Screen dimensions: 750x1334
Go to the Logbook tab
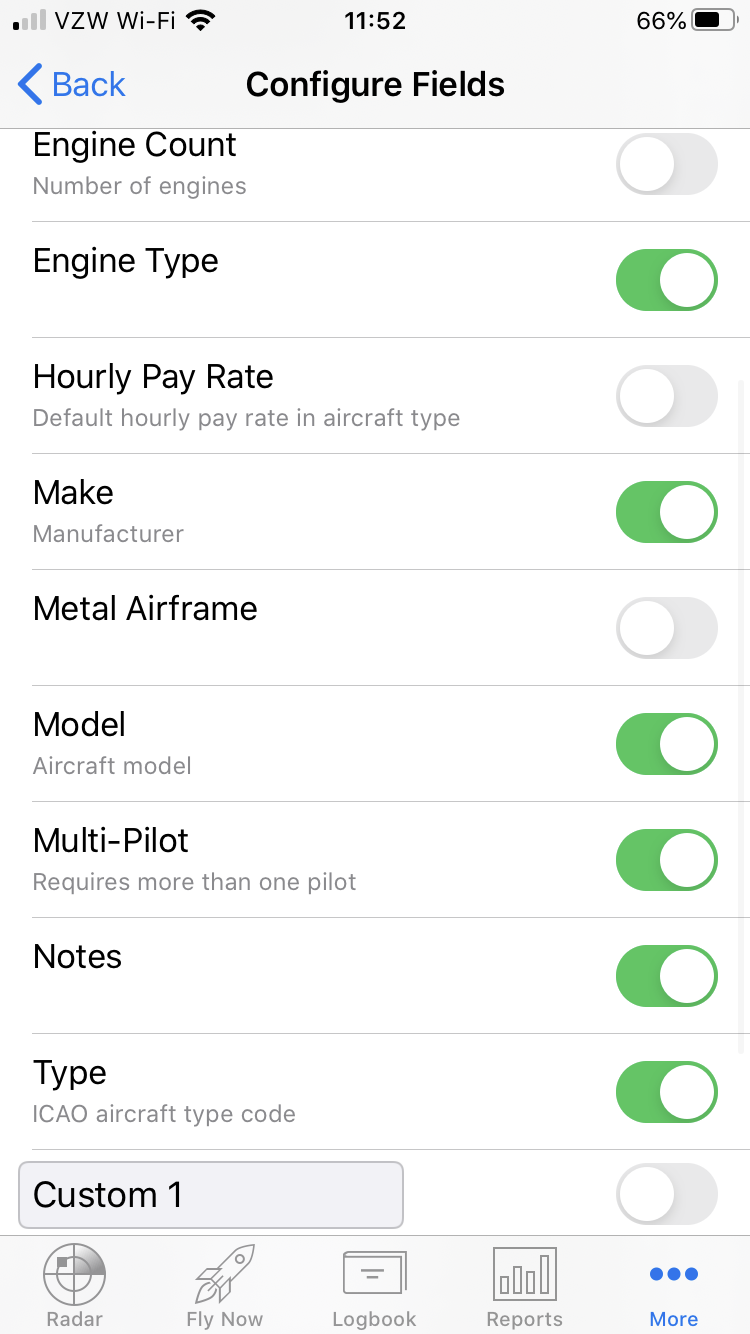[374, 1286]
